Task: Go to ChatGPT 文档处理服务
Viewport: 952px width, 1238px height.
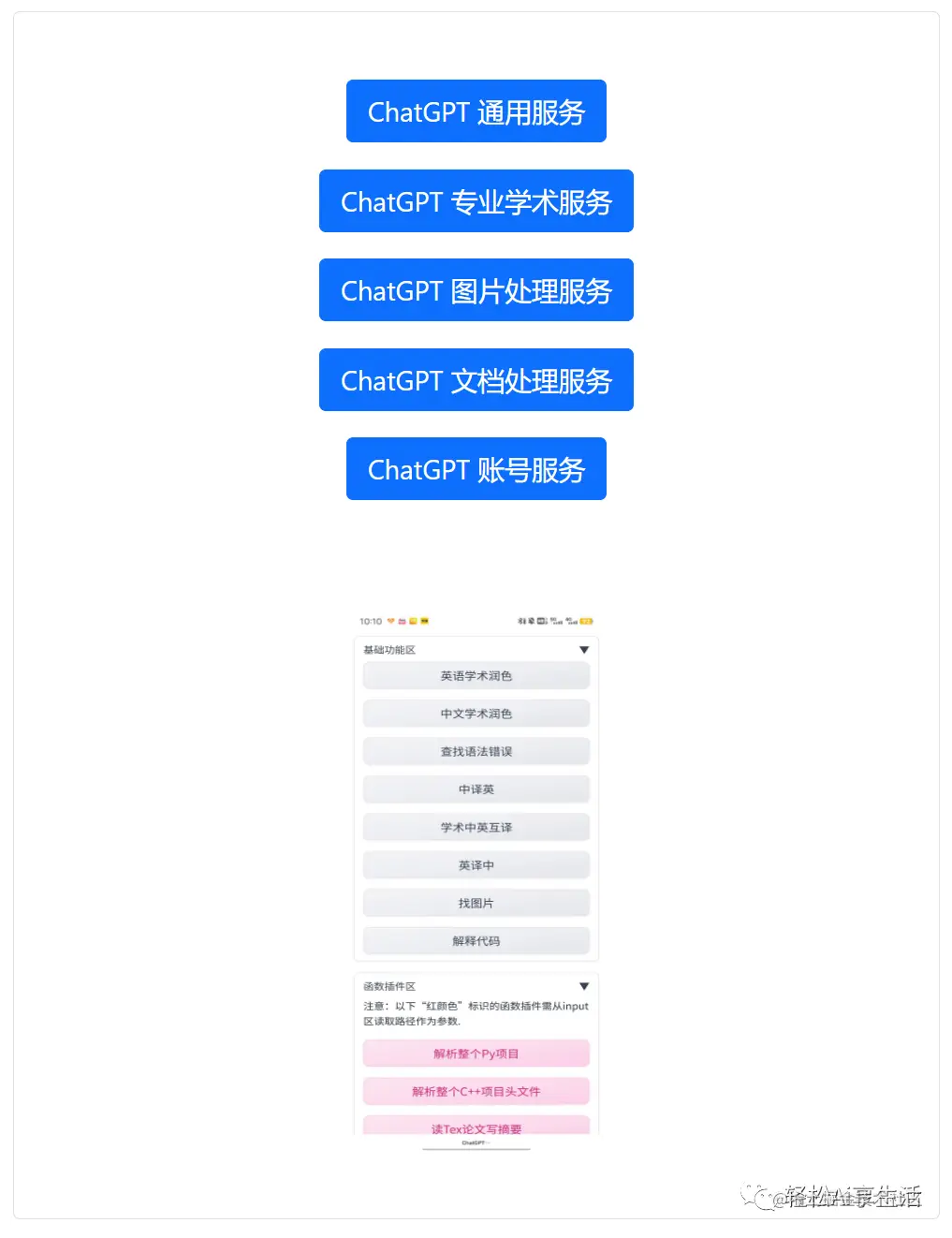Action: click(x=476, y=380)
